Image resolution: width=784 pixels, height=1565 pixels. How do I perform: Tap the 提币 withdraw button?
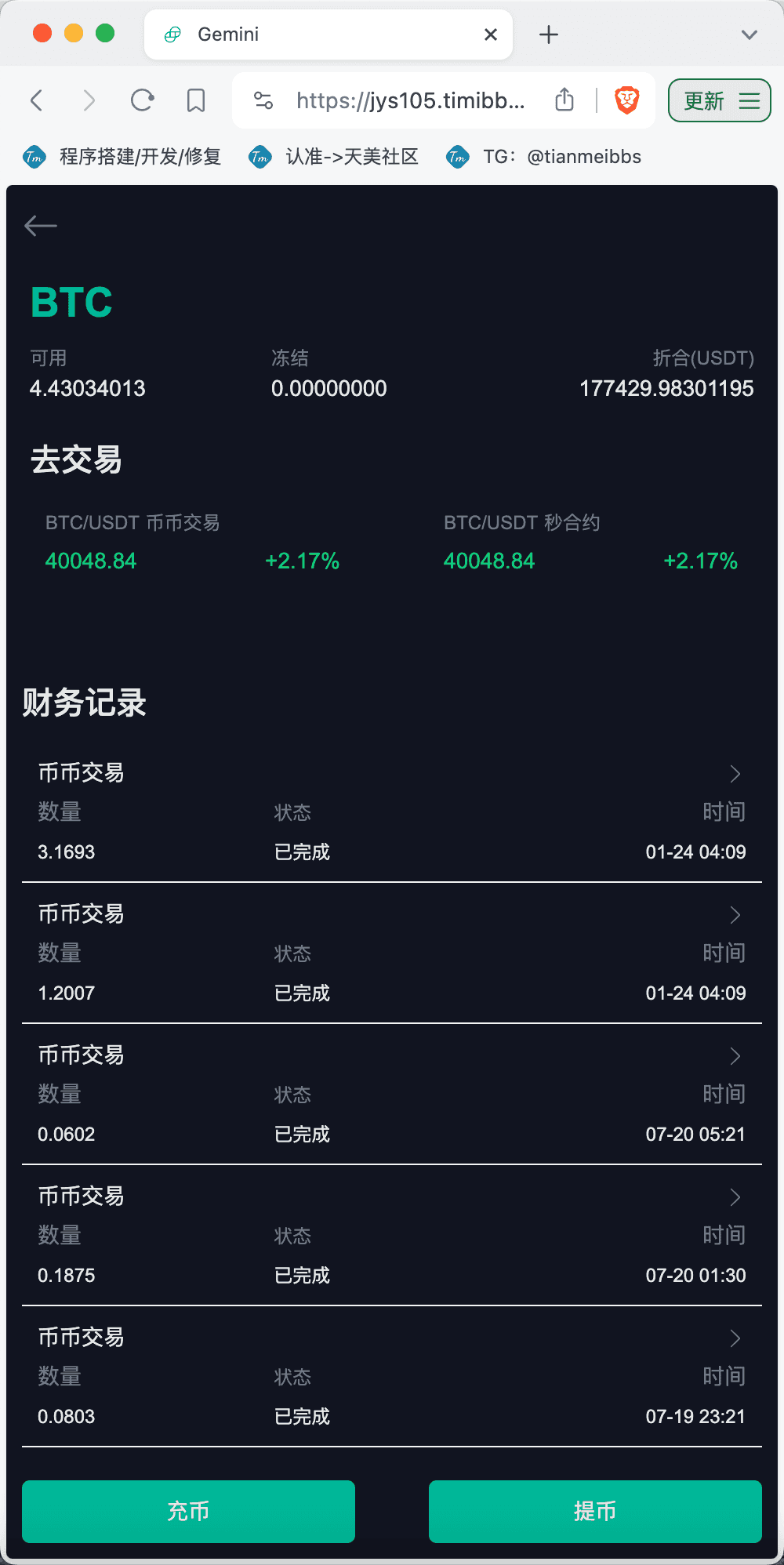pos(595,1511)
